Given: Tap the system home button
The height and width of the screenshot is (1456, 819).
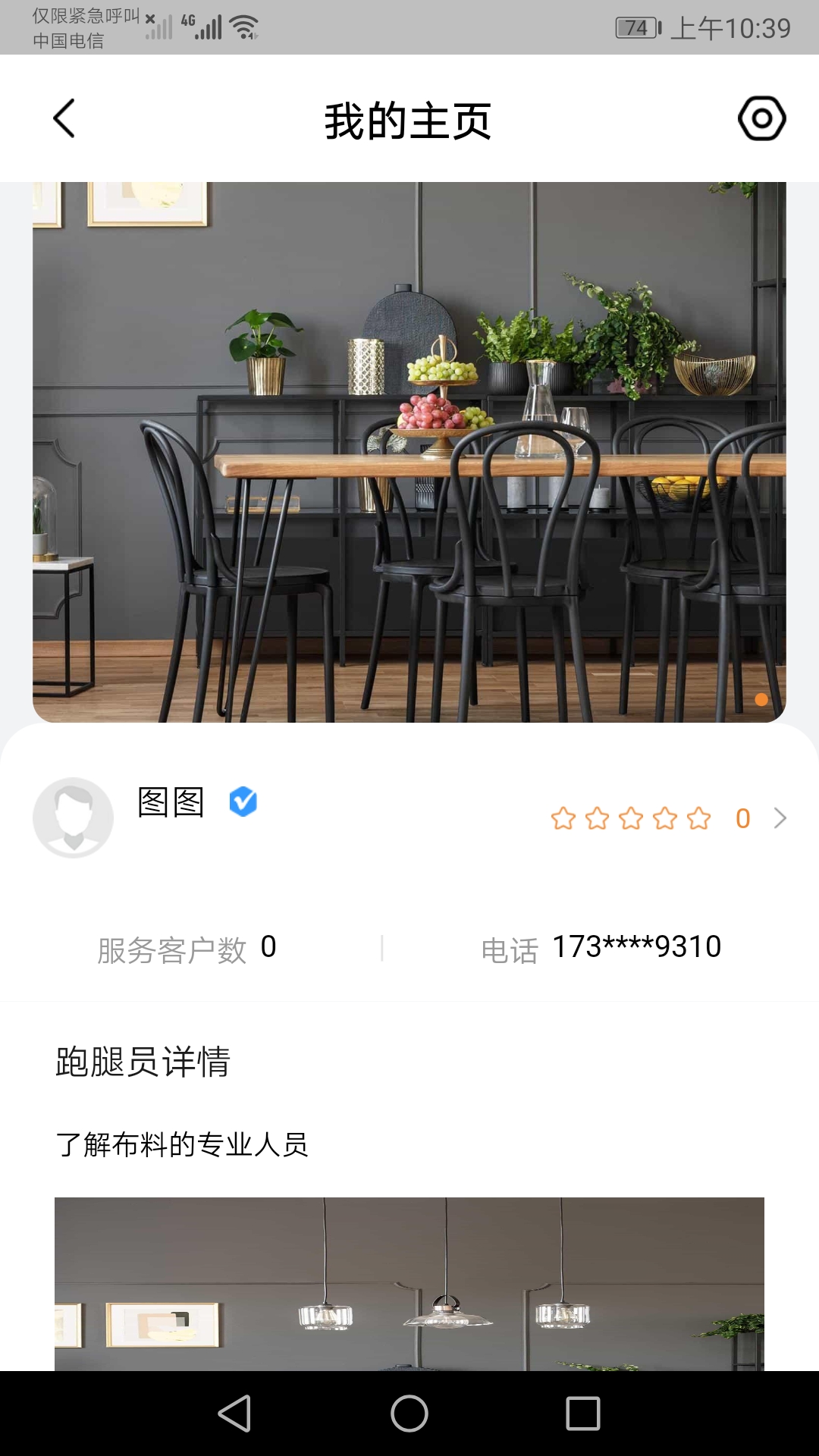Looking at the screenshot, I should pos(409,1414).
